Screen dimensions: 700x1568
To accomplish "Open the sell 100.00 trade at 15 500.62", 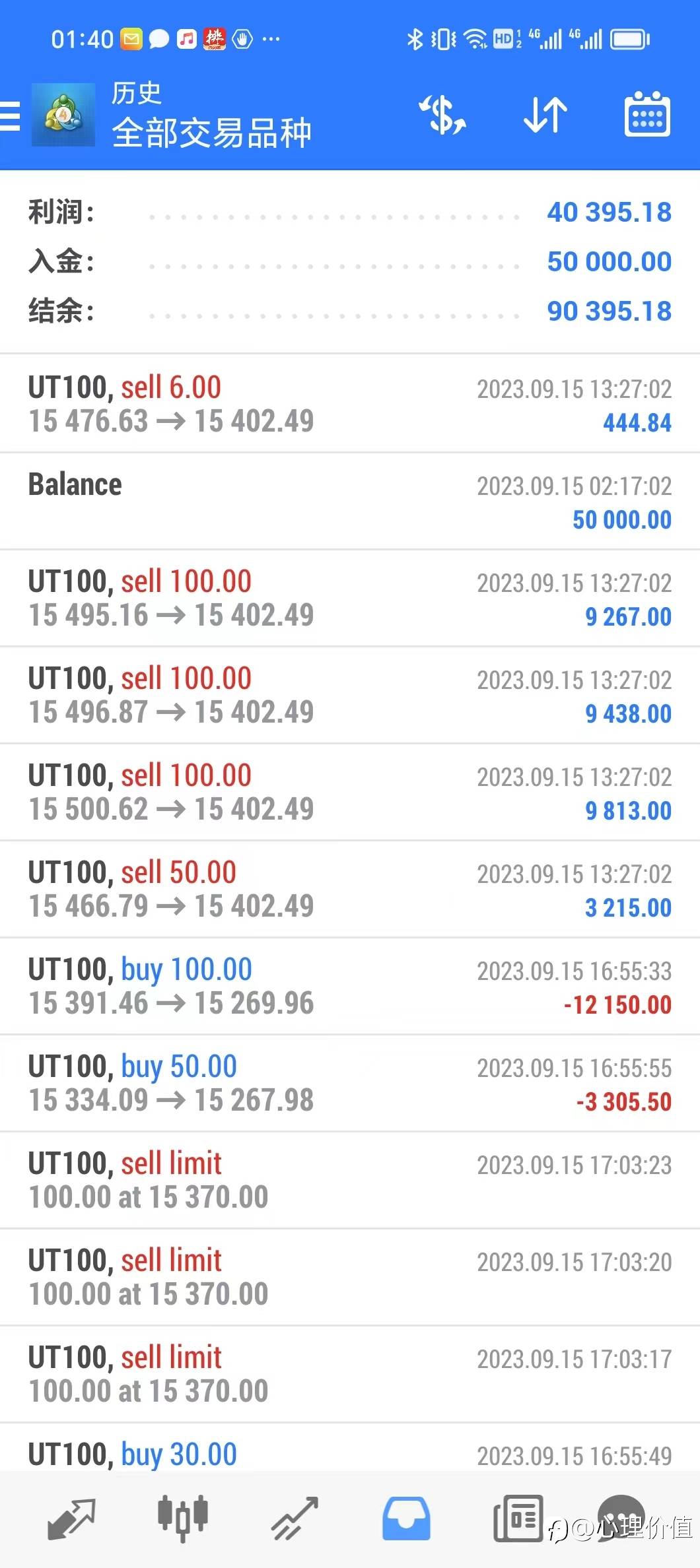I will tap(350, 793).
